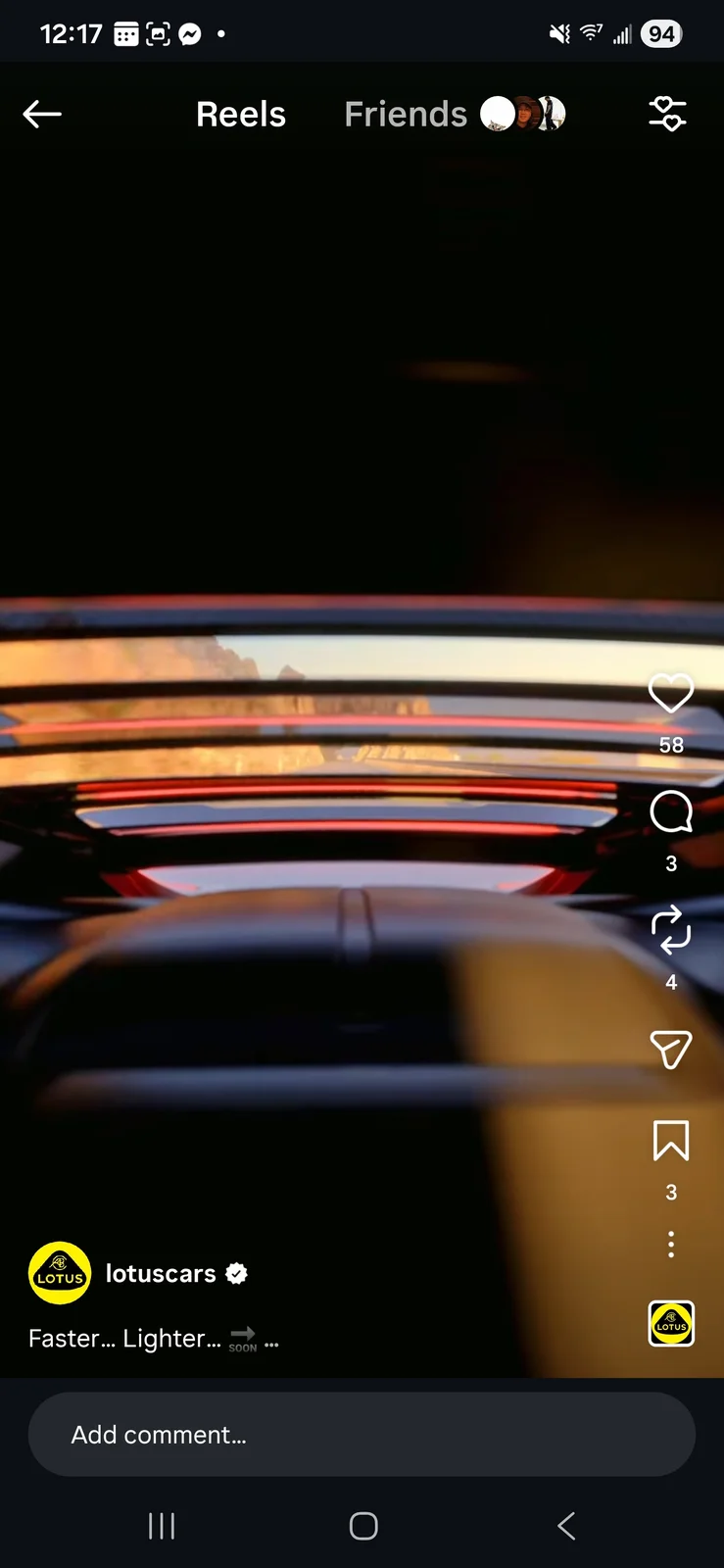The height and width of the screenshot is (1568, 724).
Task: Save this reel with the bookmark
Action: 671,1141
